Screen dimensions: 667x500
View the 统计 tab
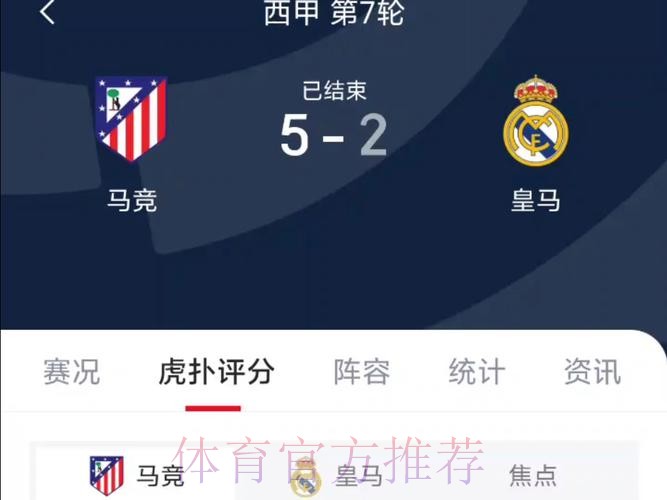(x=477, y=372)
